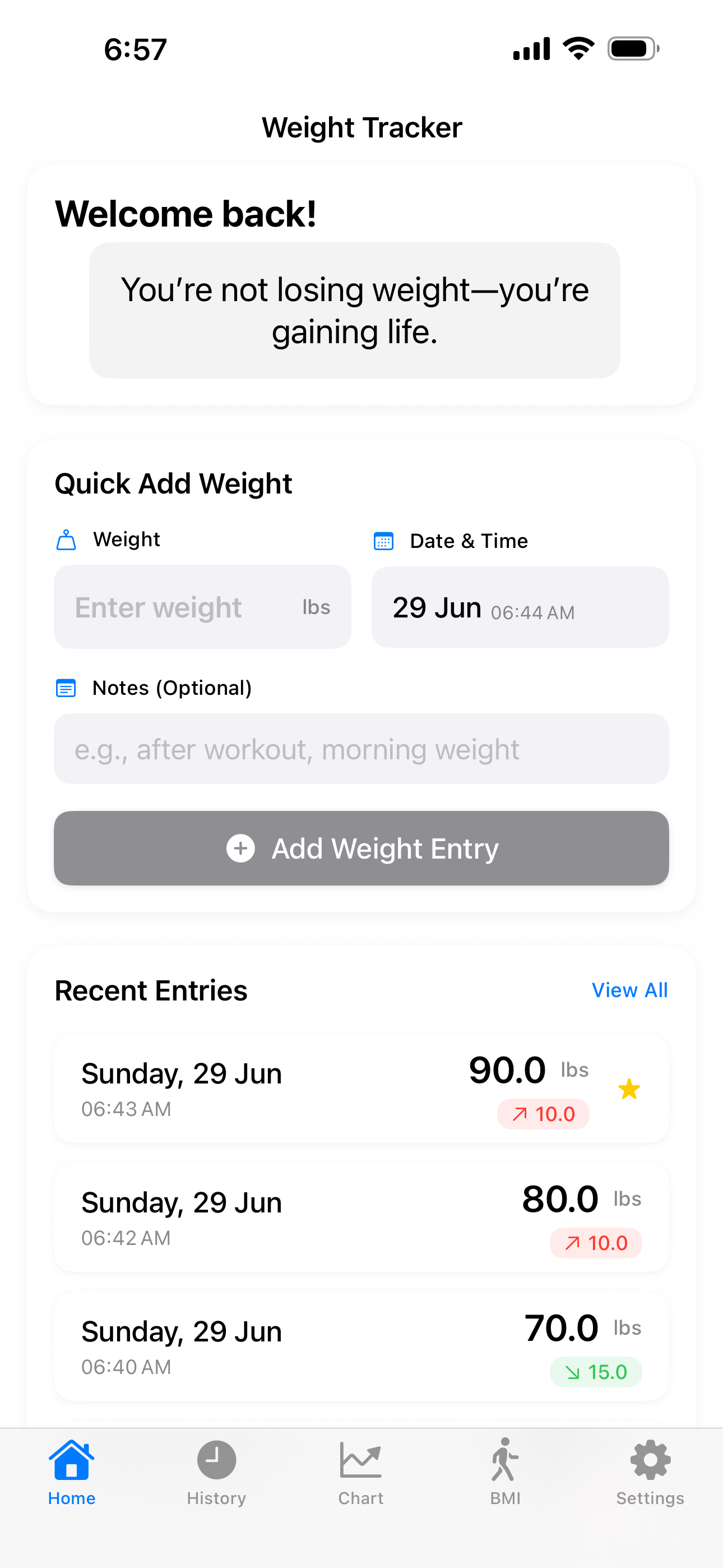Screen dimensions: 723x1568
Task: Click the notes placeholder field
Action: click(x=361, y=749)
